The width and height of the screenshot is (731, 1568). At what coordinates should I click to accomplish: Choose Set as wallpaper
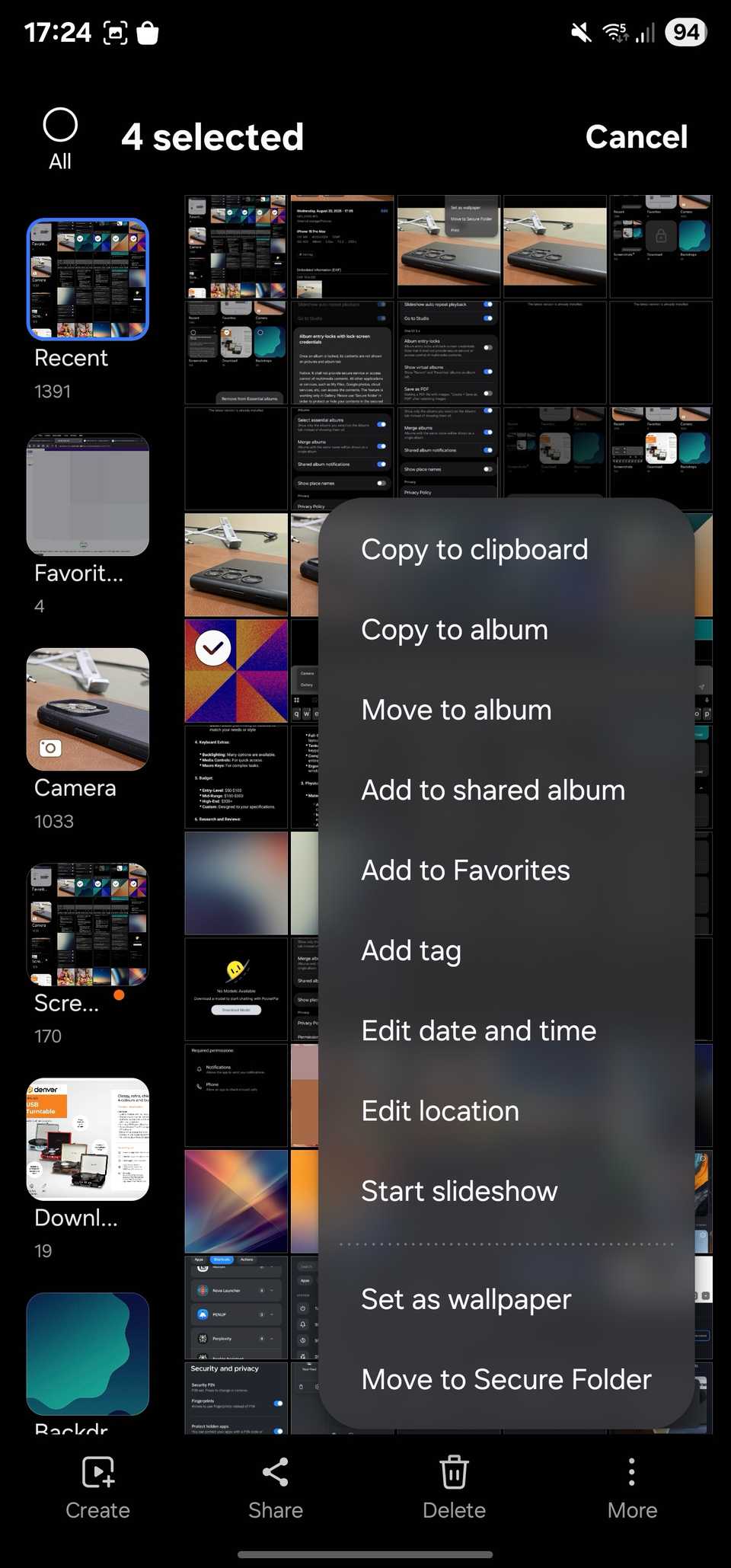click(466, 1299)
